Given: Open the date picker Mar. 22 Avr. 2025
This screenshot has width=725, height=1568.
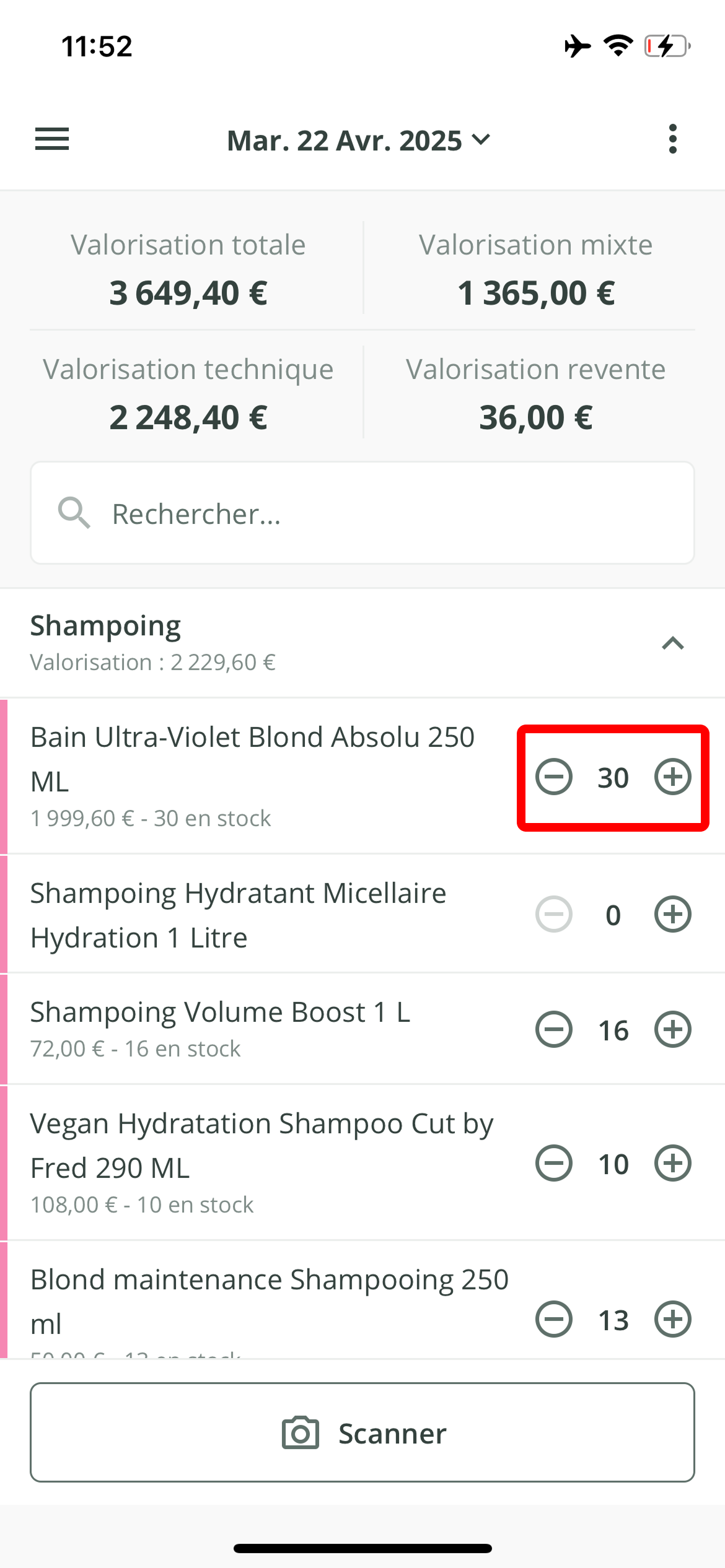Looking at the screenshot, I should [358, 141].
